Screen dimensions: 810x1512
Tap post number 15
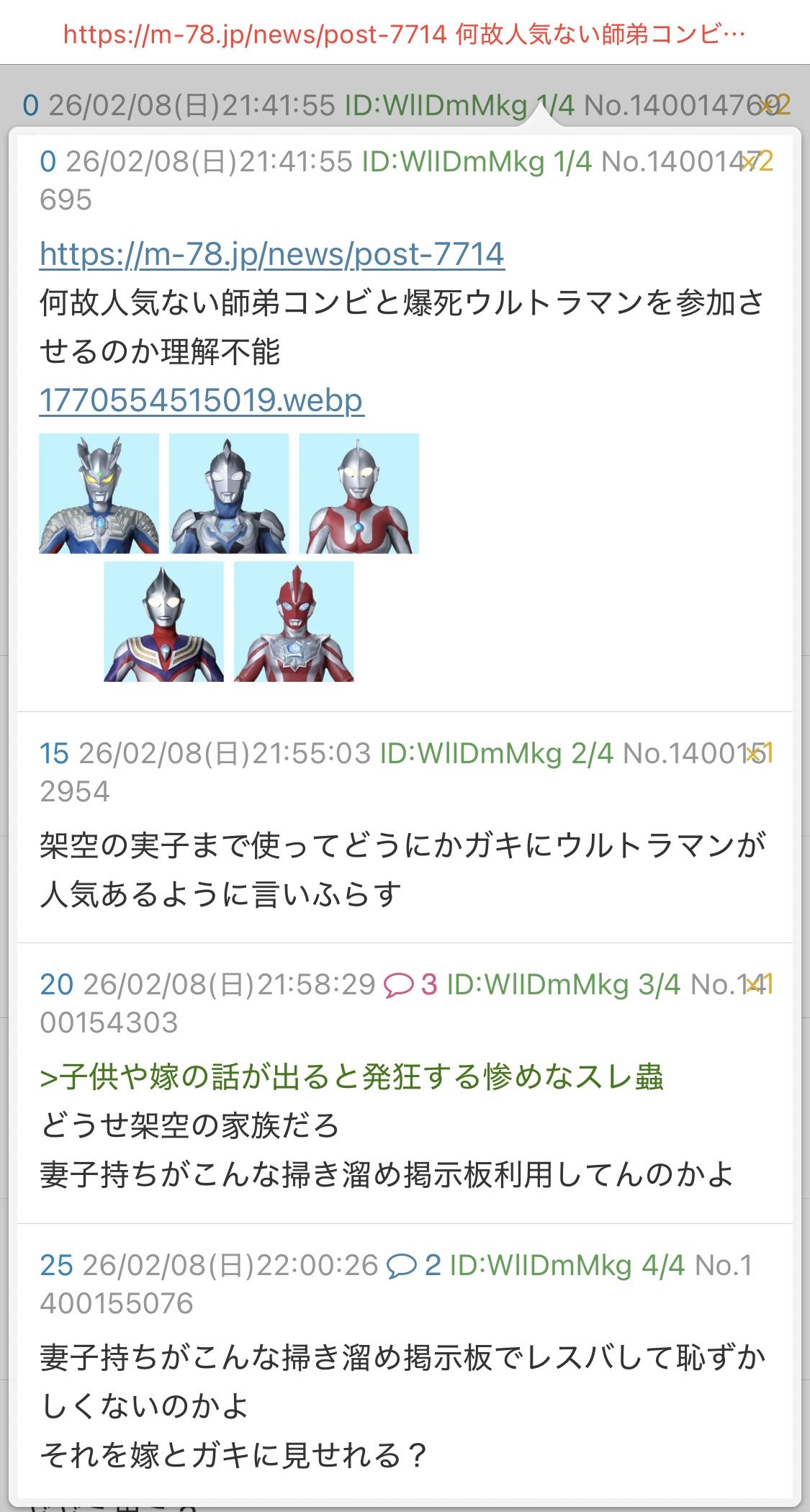[x=54, y=753]
